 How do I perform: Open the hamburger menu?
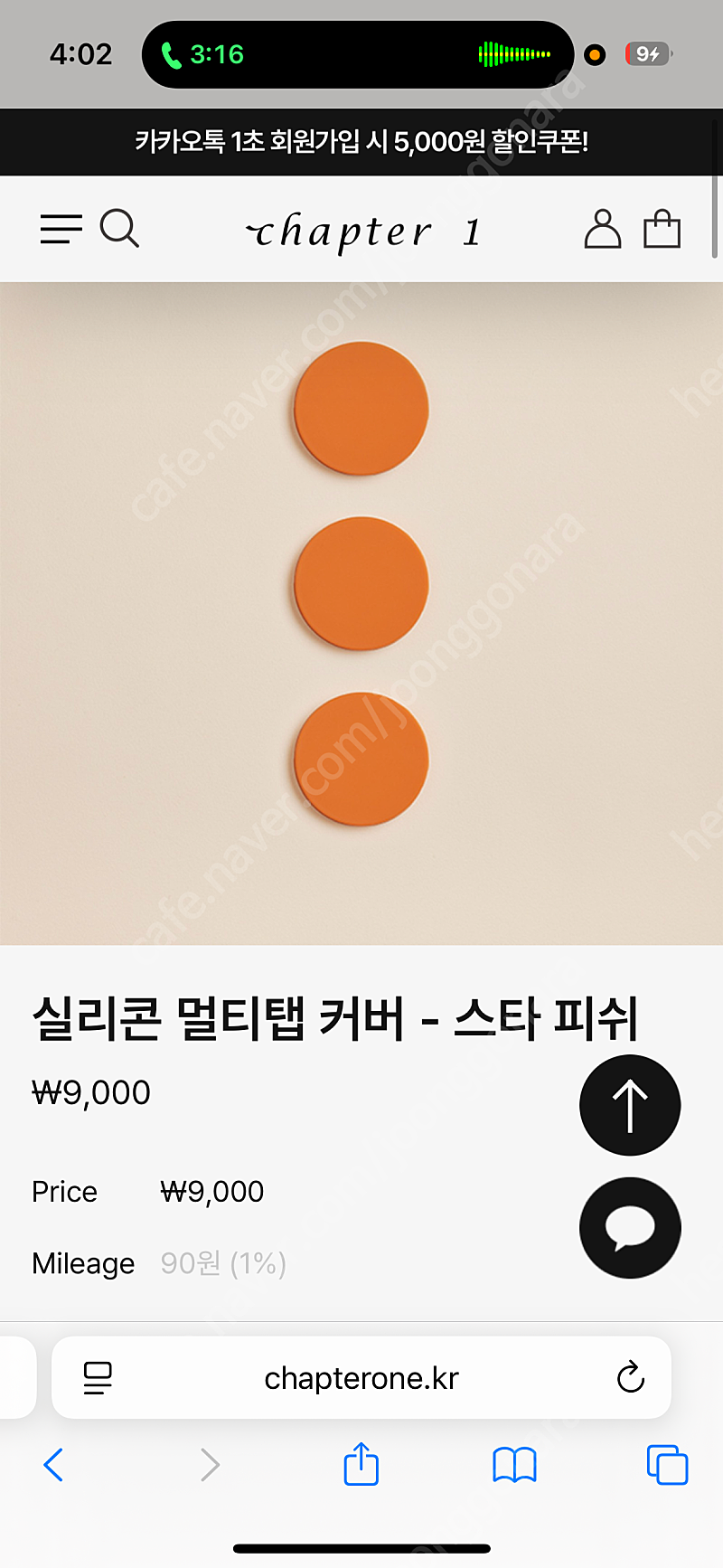point(61,229)
